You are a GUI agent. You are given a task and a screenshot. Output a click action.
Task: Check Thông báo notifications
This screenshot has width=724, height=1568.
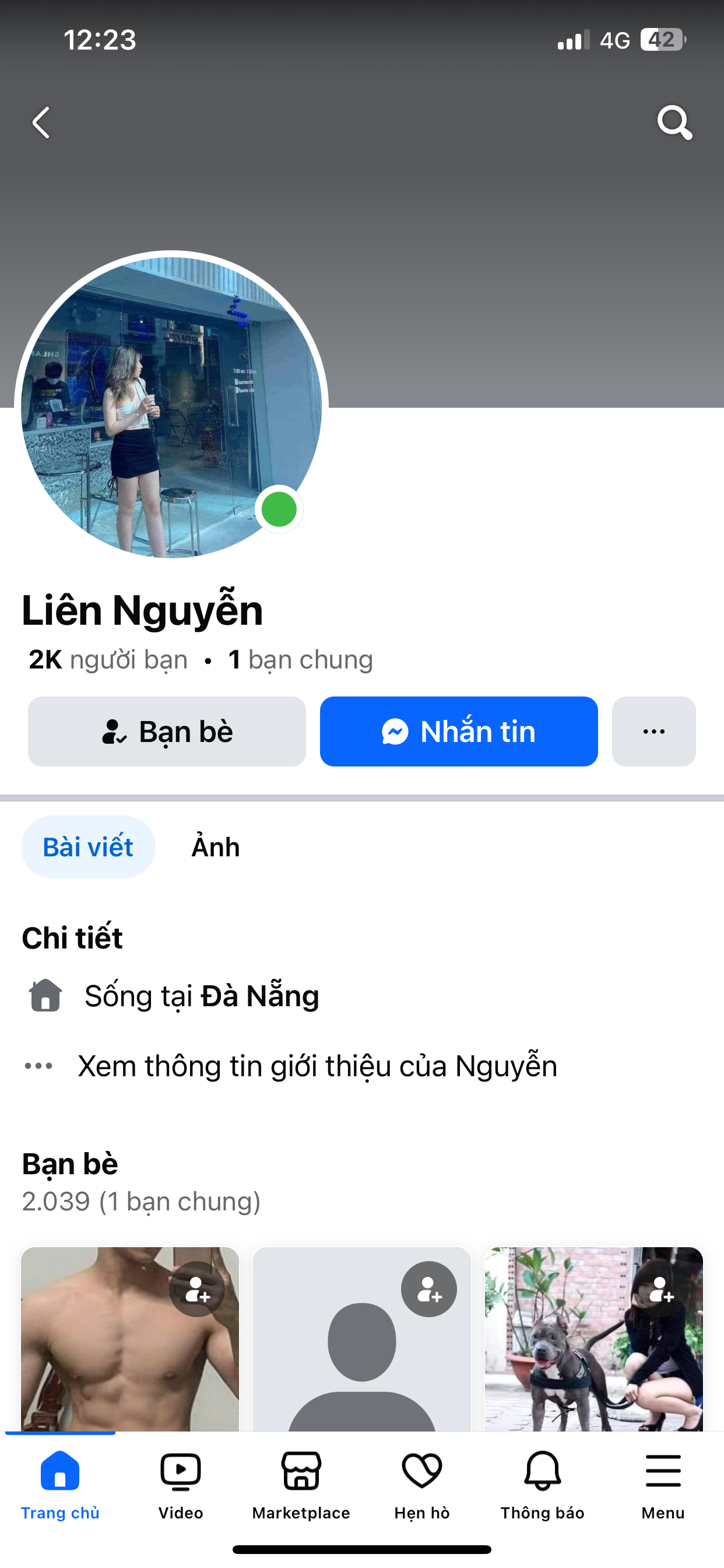(542, 1485)
